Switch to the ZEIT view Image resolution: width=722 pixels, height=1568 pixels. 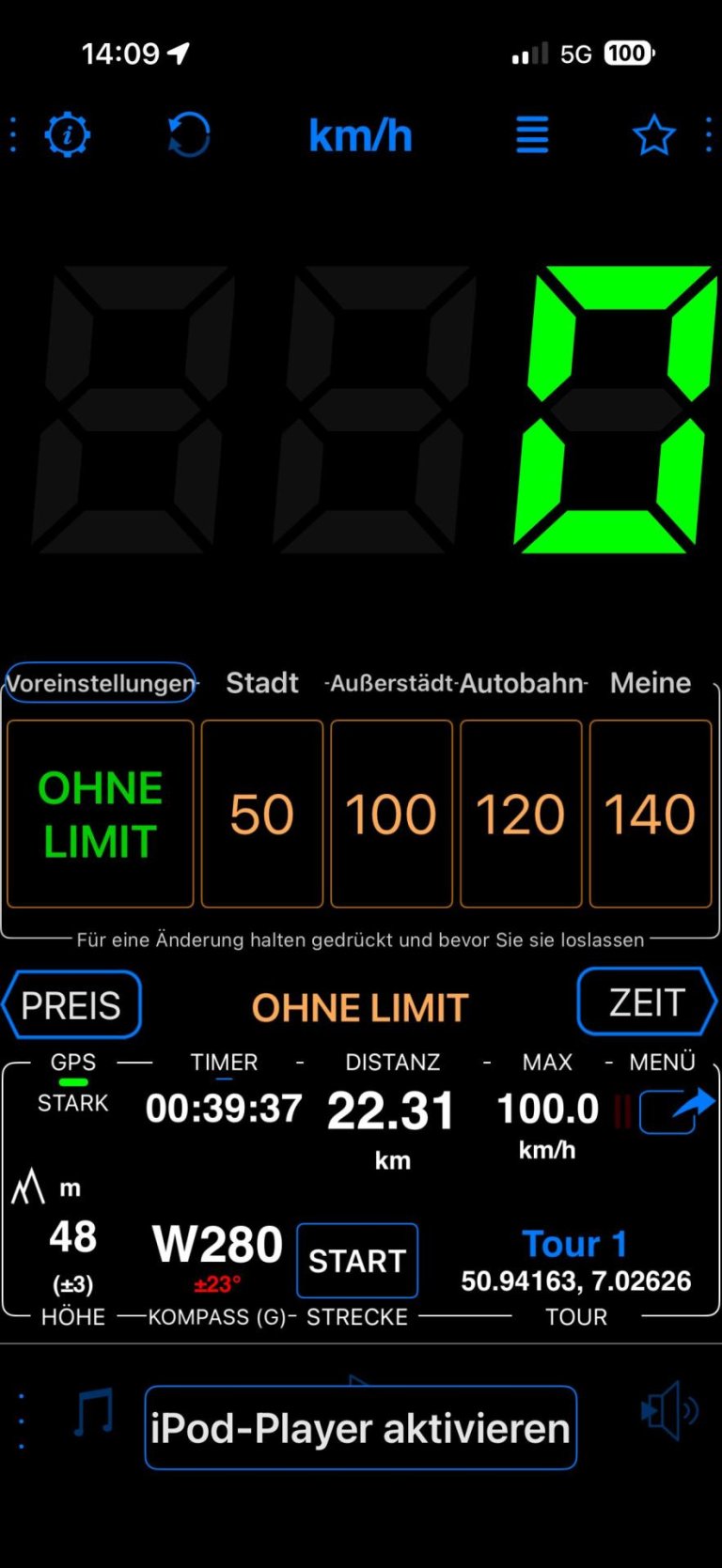pos(646,1002)
